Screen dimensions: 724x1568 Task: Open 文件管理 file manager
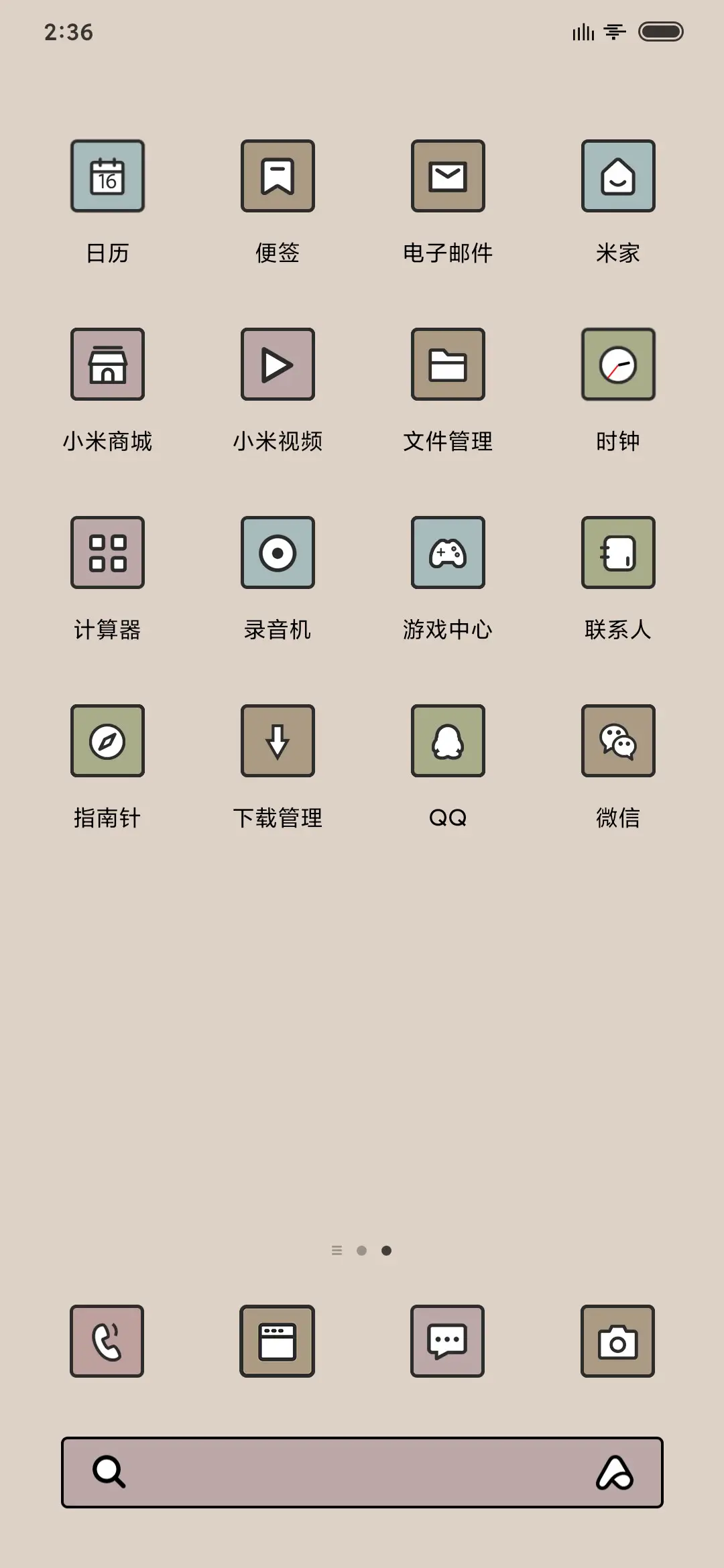(x=448, y=364)
